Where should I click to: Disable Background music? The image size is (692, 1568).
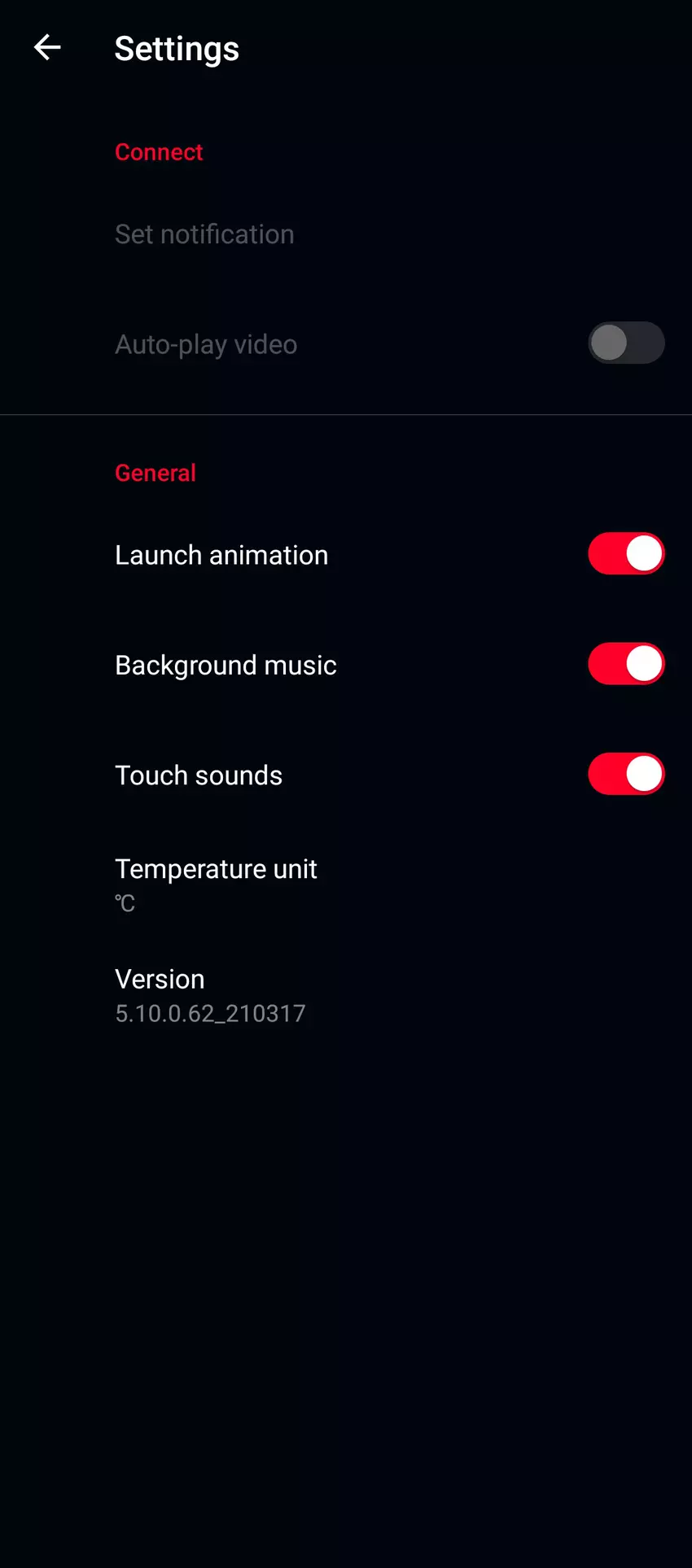click(625, 664)
